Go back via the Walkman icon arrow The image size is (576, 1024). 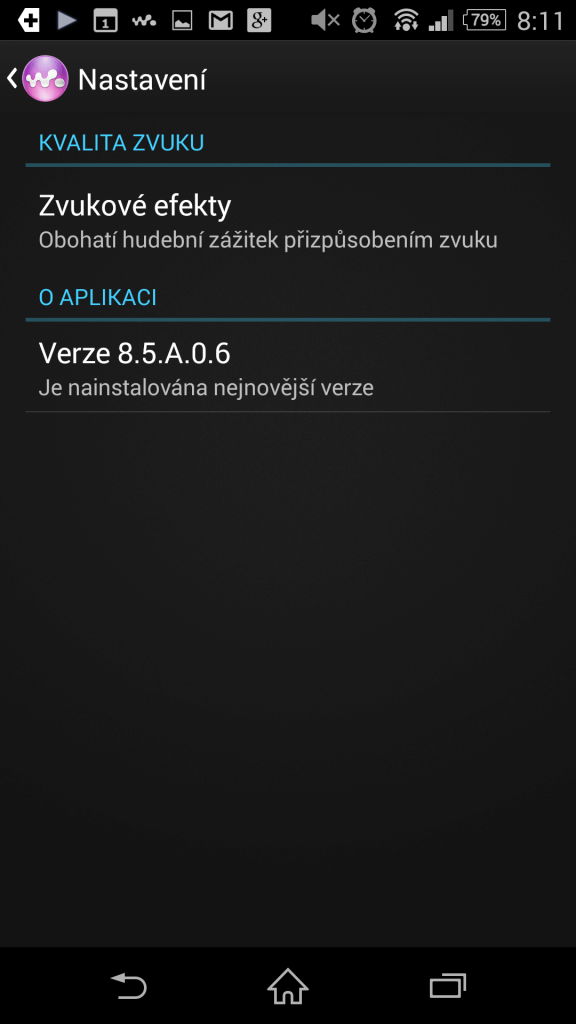click(x=38, y=79)
